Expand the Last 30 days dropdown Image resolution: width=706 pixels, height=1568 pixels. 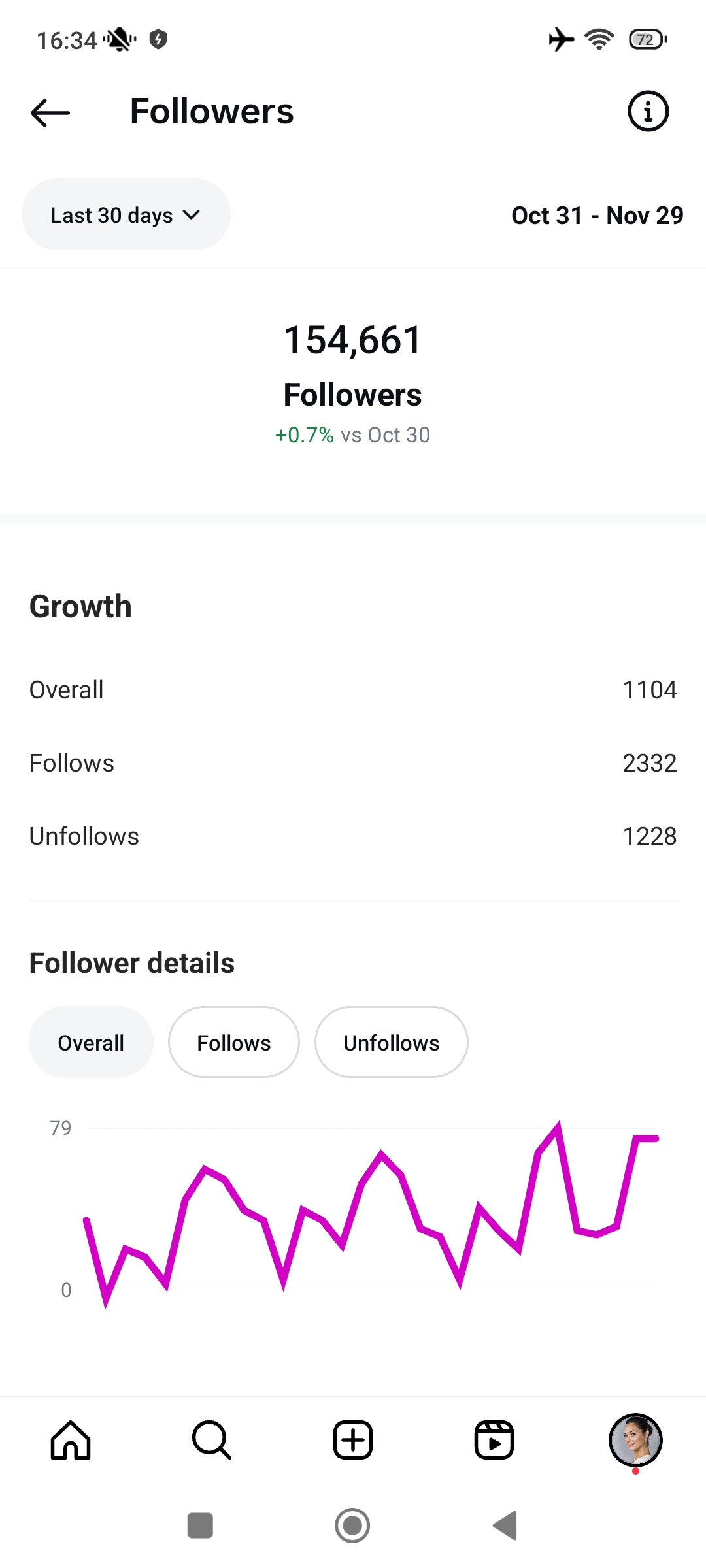(126, 215)
